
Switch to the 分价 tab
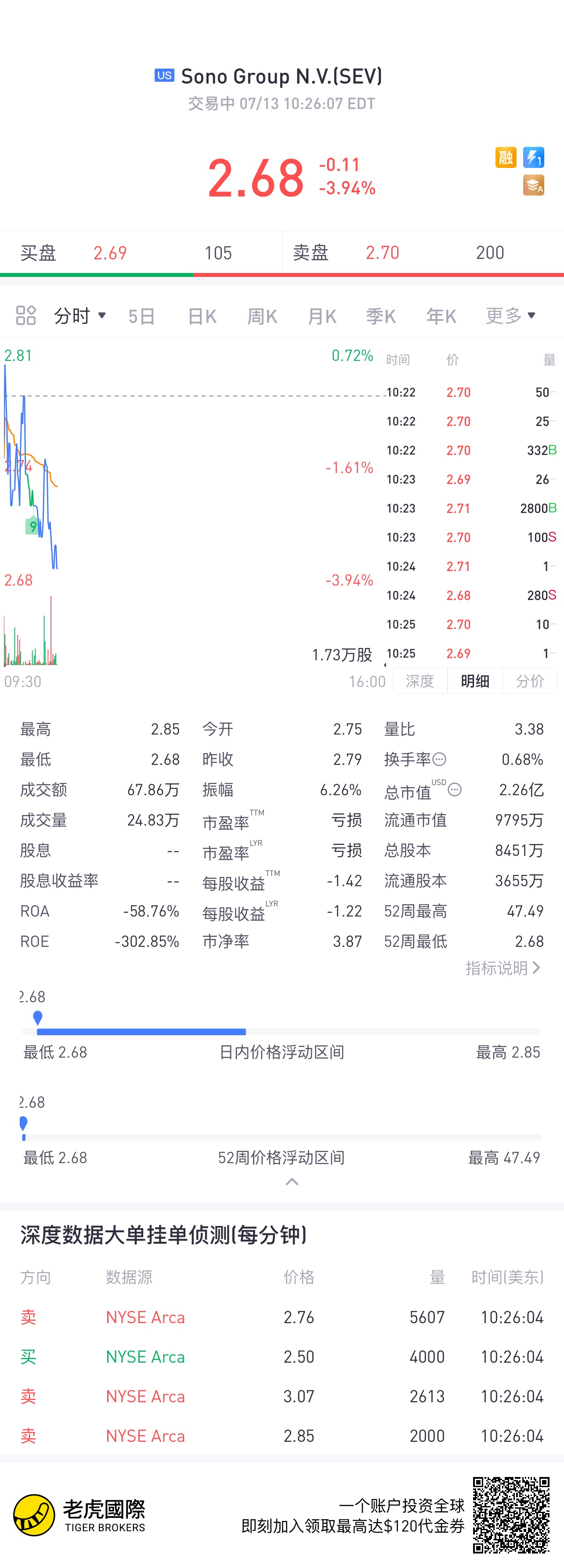point(530,680)
